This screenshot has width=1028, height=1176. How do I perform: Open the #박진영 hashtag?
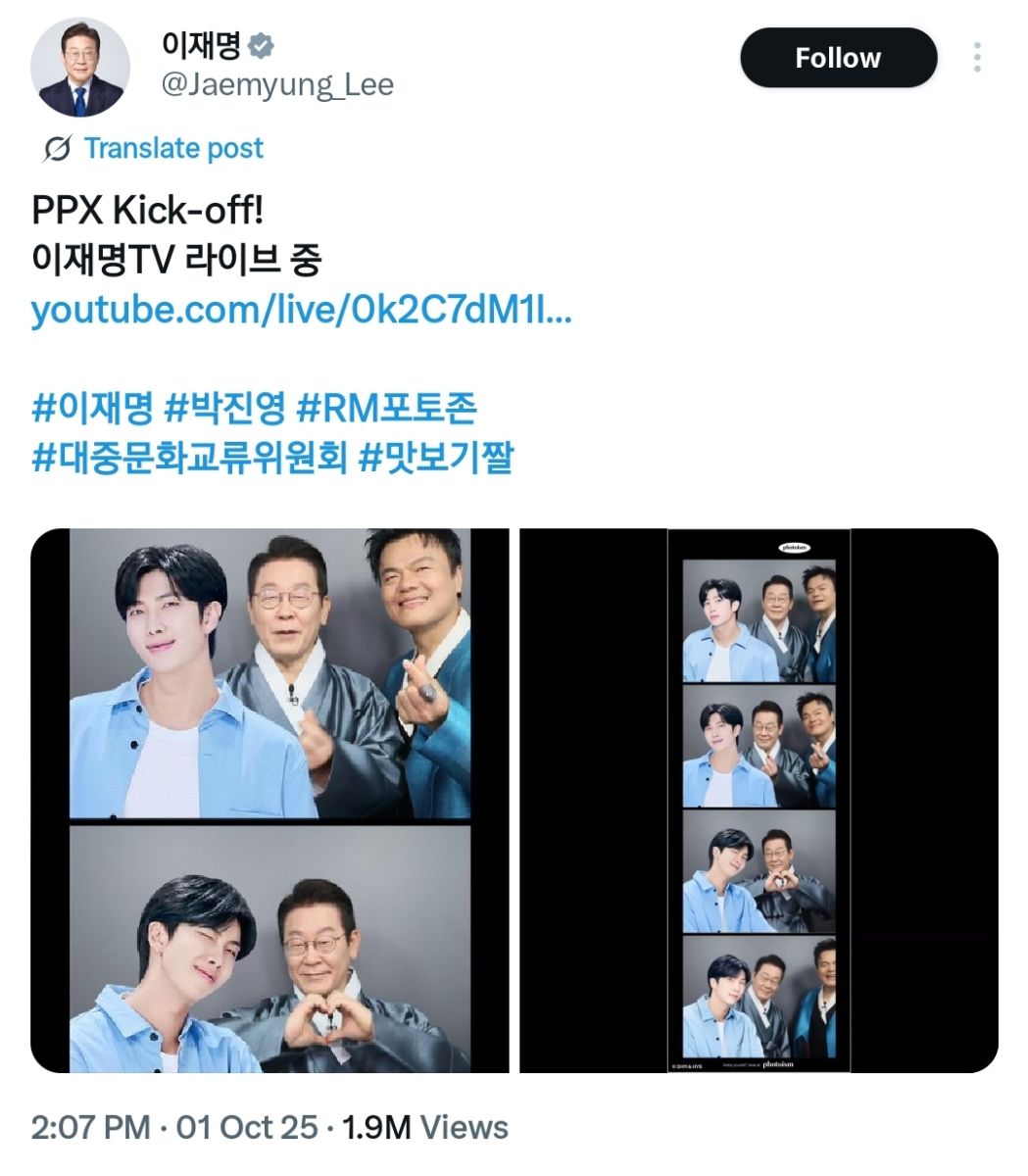(223, 408)
